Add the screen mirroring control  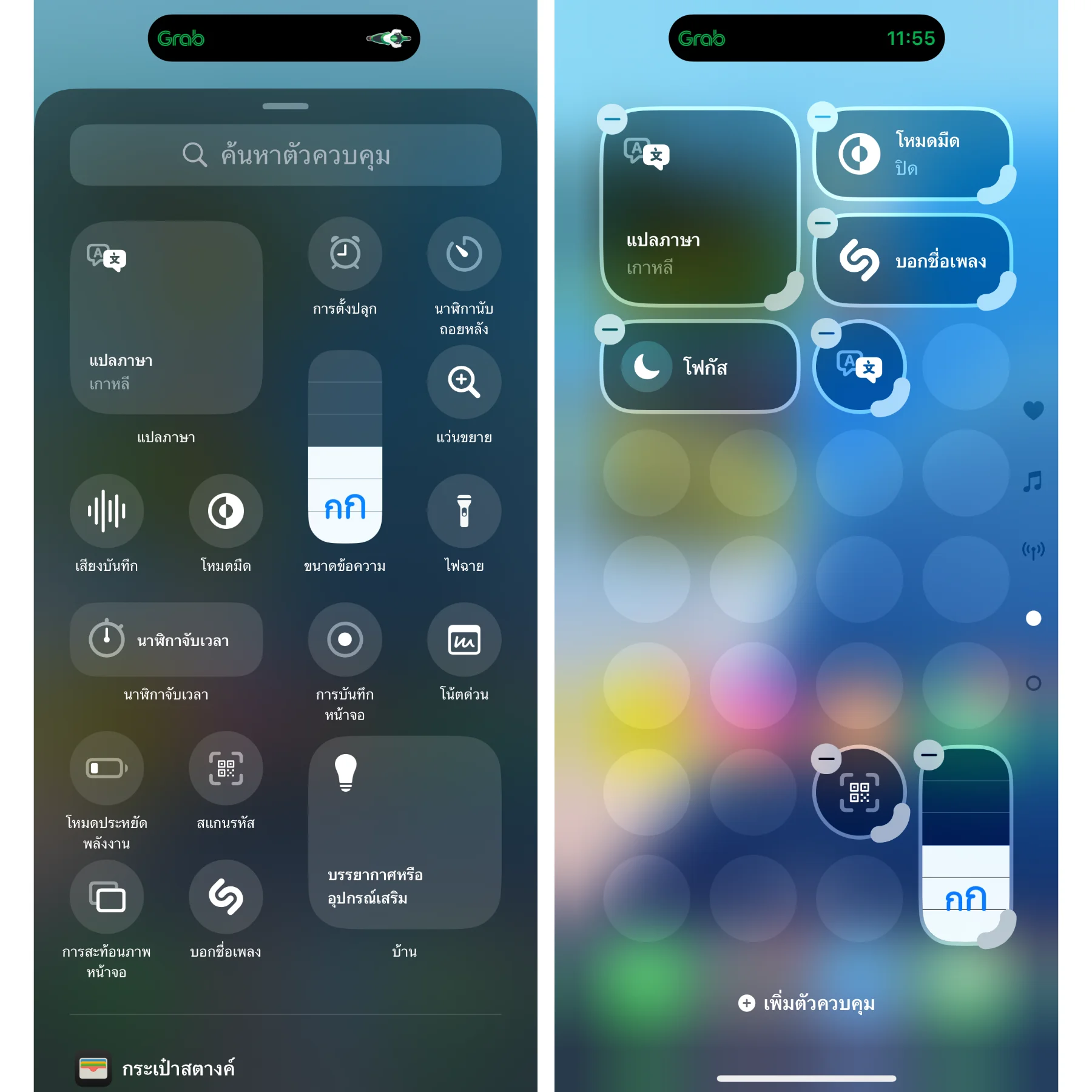click(x=107, y=897)
